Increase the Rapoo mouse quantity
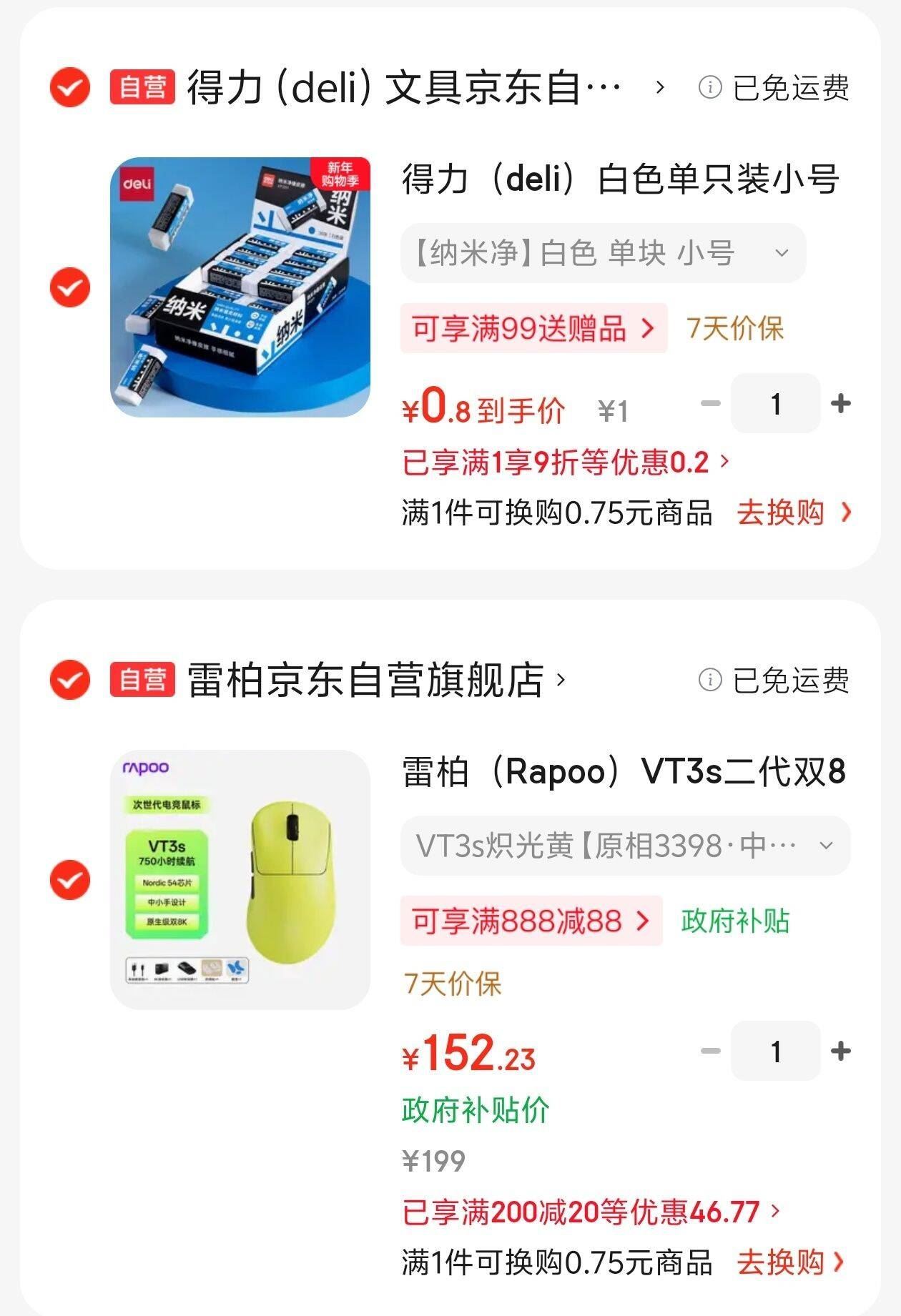 pos(841,1052)
